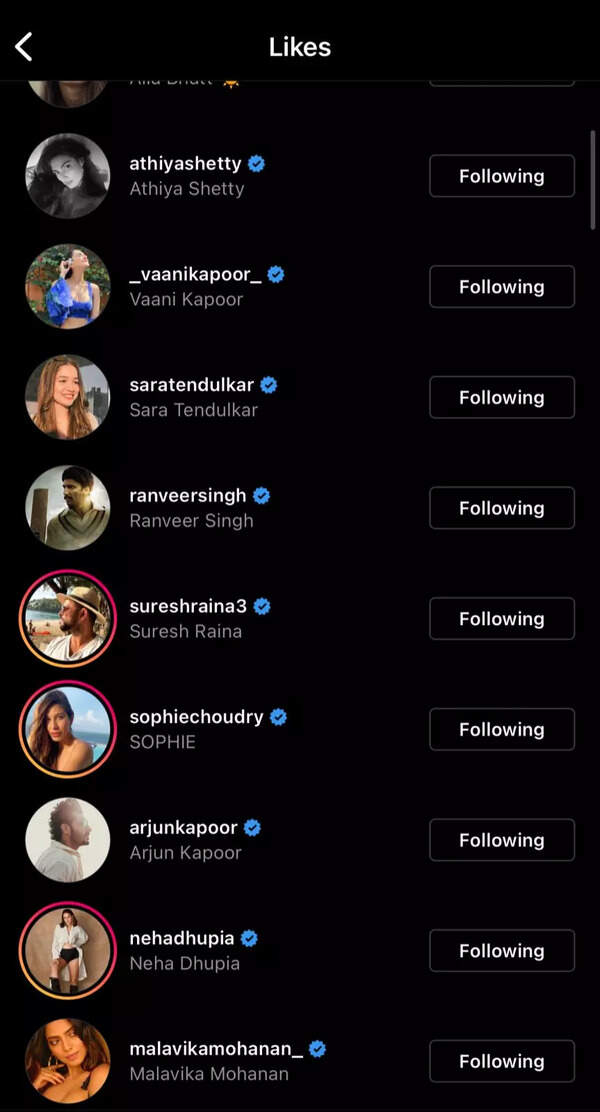This screenshot has width=600, height=1112.
Task: Unfollow _vaanikapoor_ via Following button
Action: coord(501,287)
